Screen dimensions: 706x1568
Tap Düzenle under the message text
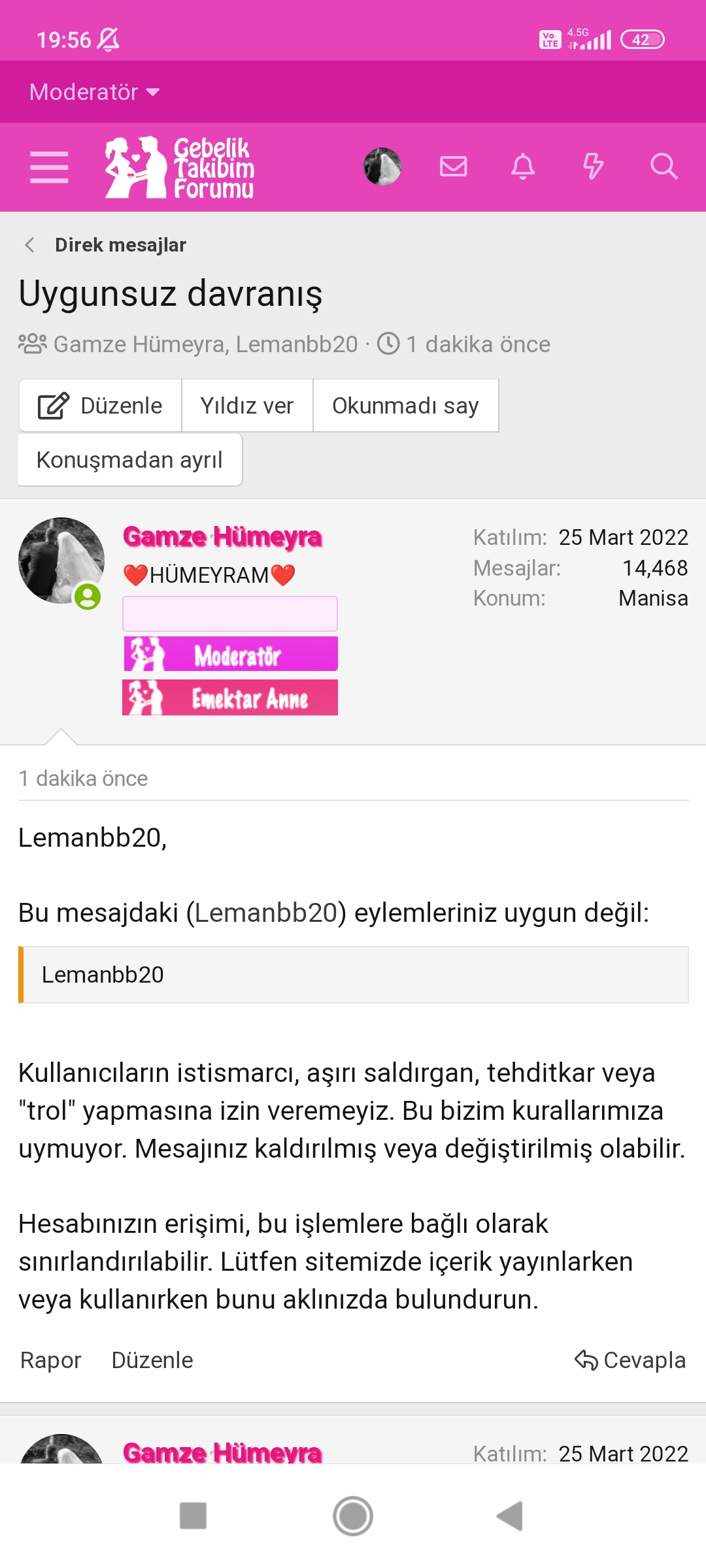tap(152, 1360)
